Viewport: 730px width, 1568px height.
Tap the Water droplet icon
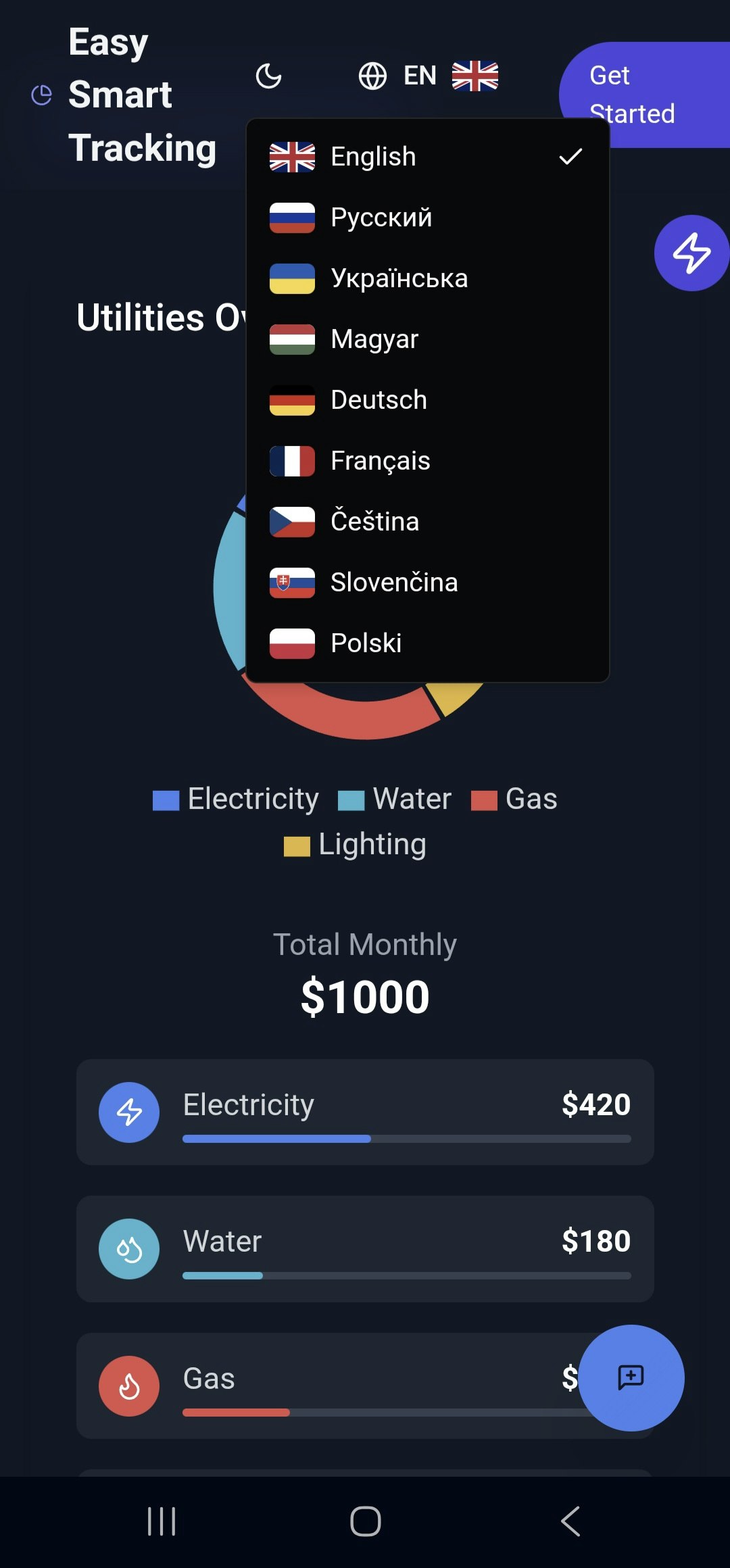click(129, 1248)
